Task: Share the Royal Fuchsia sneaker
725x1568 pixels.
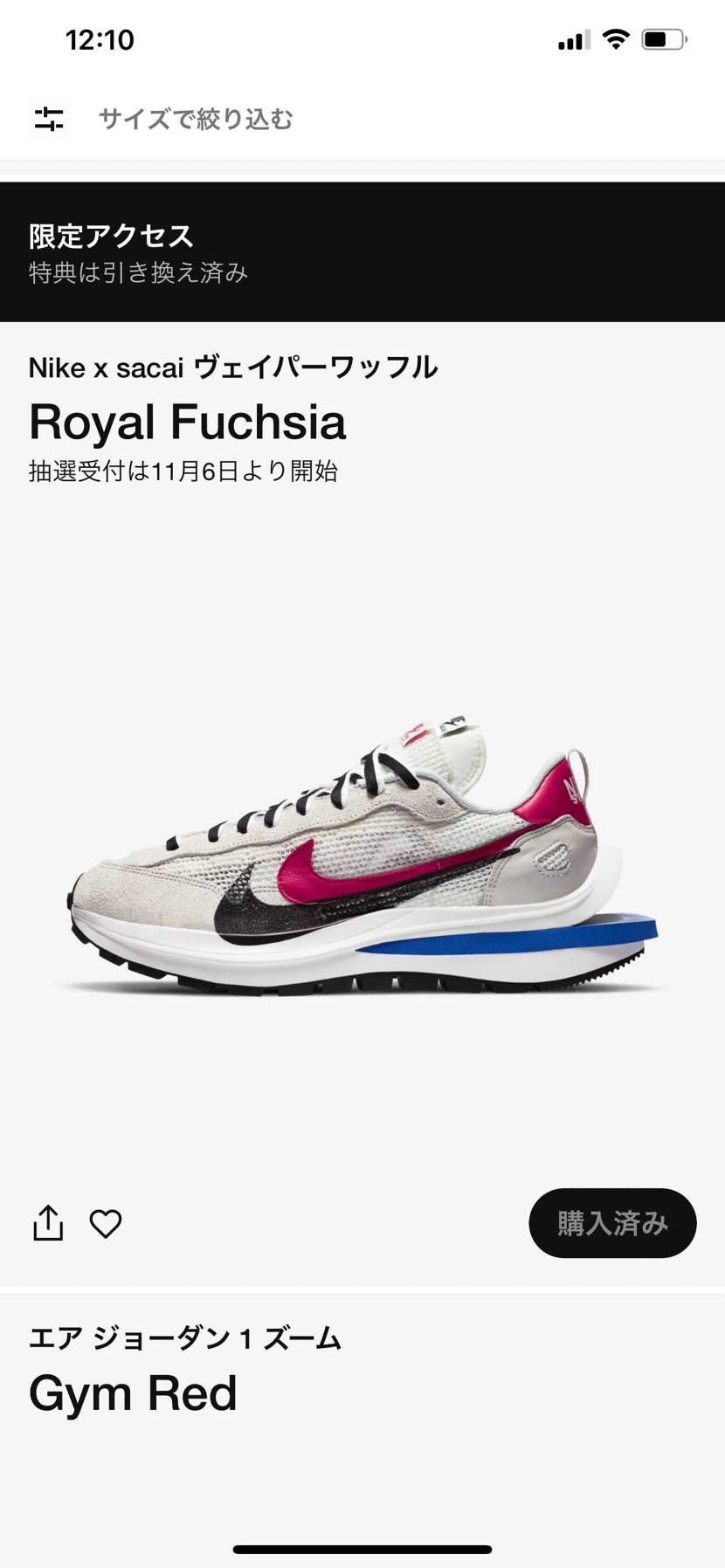Action: click(48, 1223)
